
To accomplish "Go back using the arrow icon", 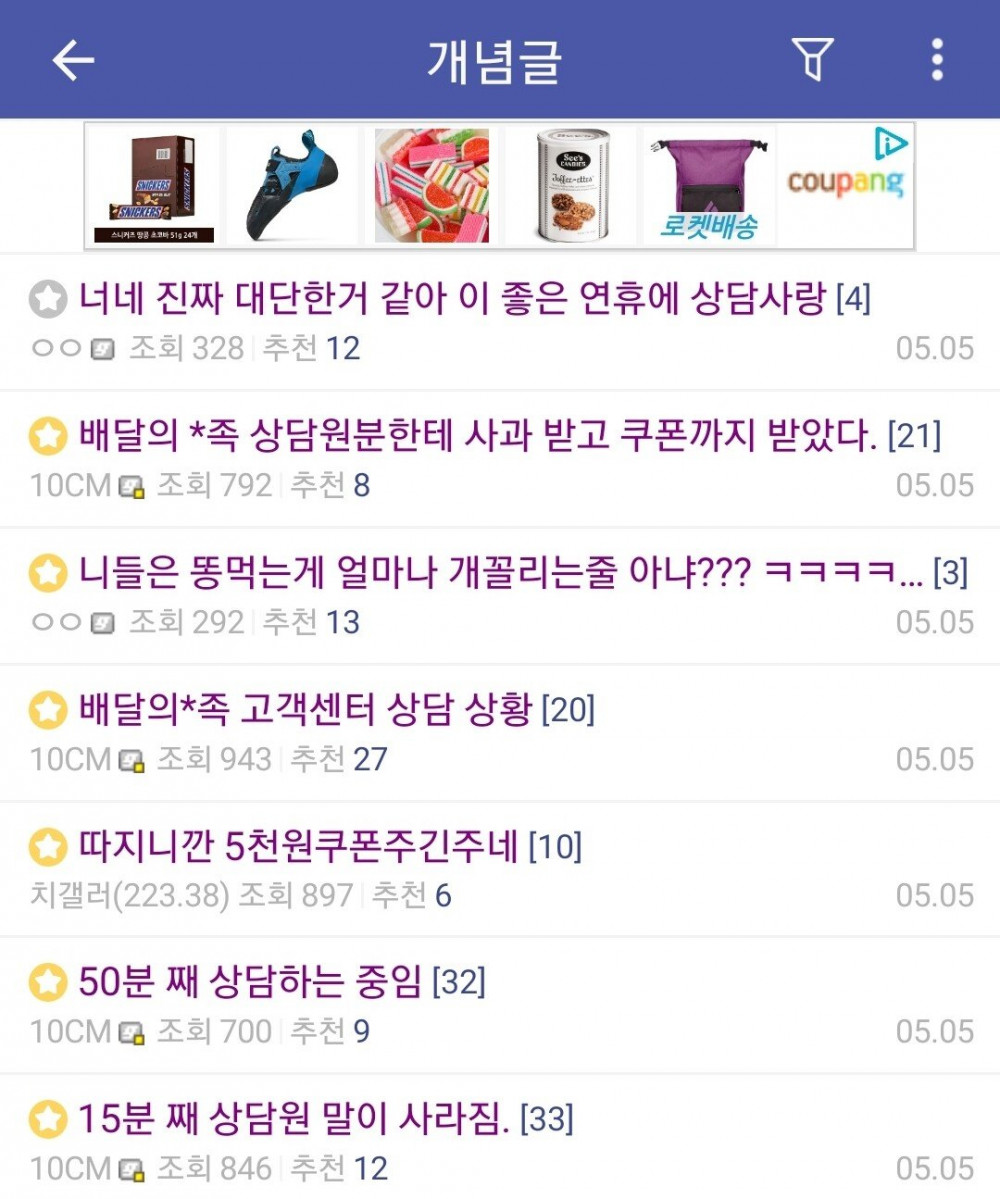I will coord(73,61).
